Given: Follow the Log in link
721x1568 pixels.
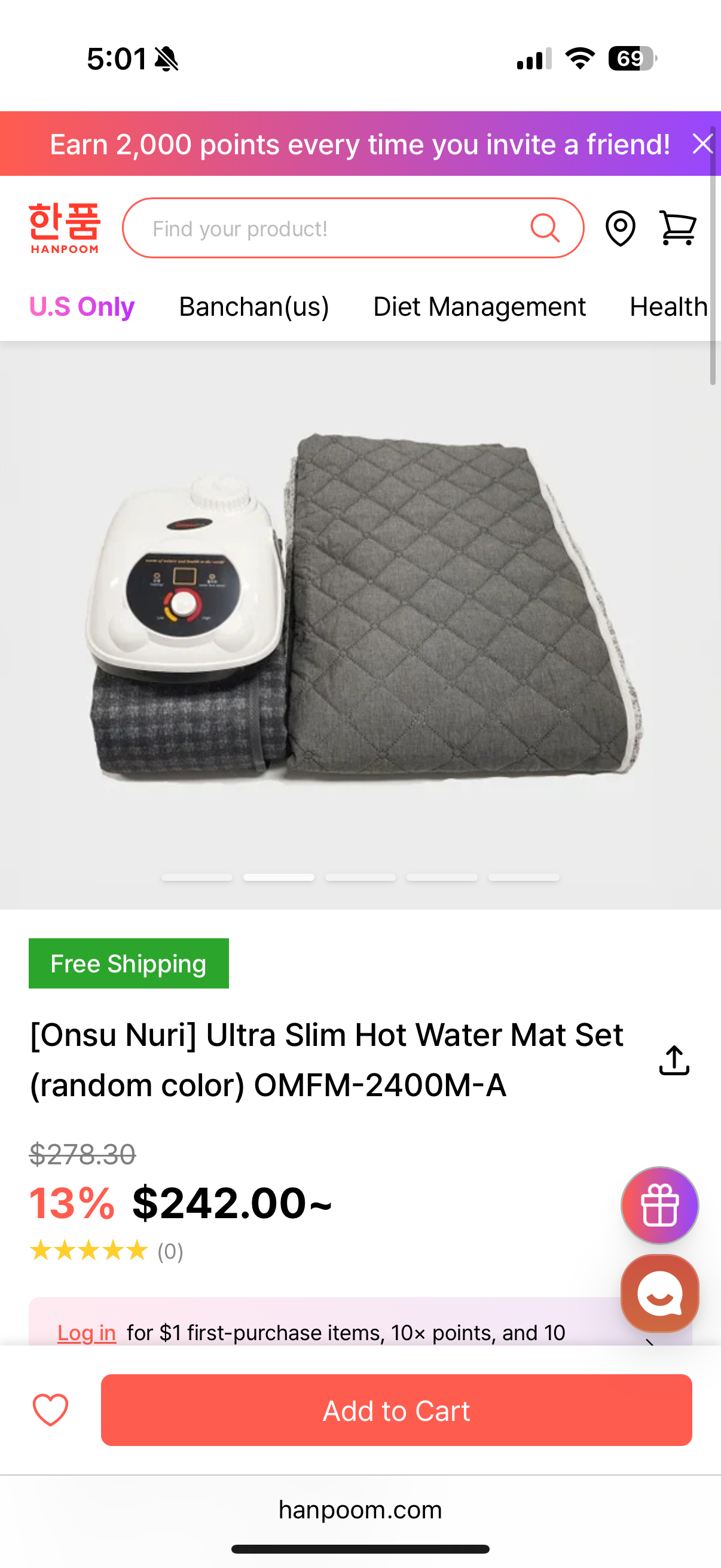Looking at the screenshot, I should click(x=87, y=1333).
